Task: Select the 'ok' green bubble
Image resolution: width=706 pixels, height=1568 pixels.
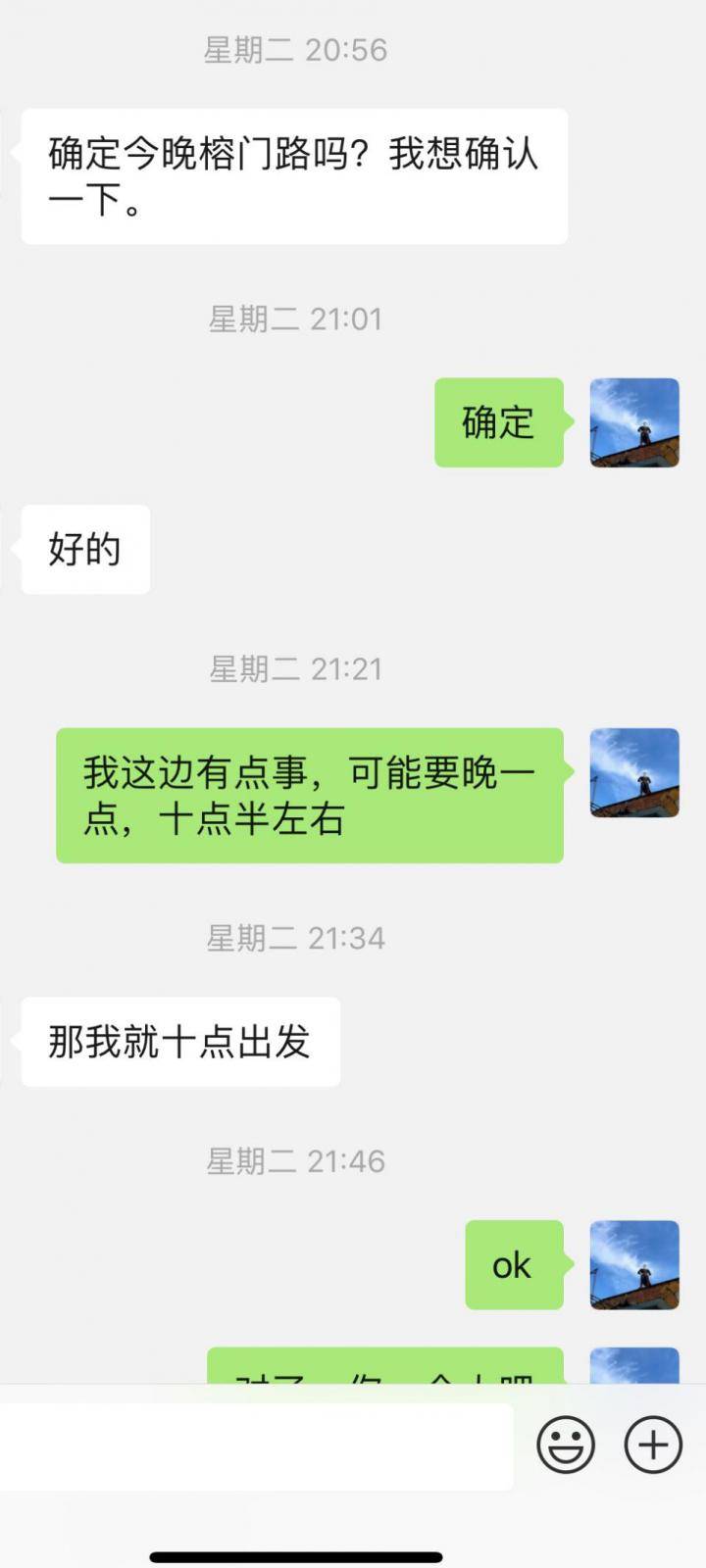Action: (513, 1265)
